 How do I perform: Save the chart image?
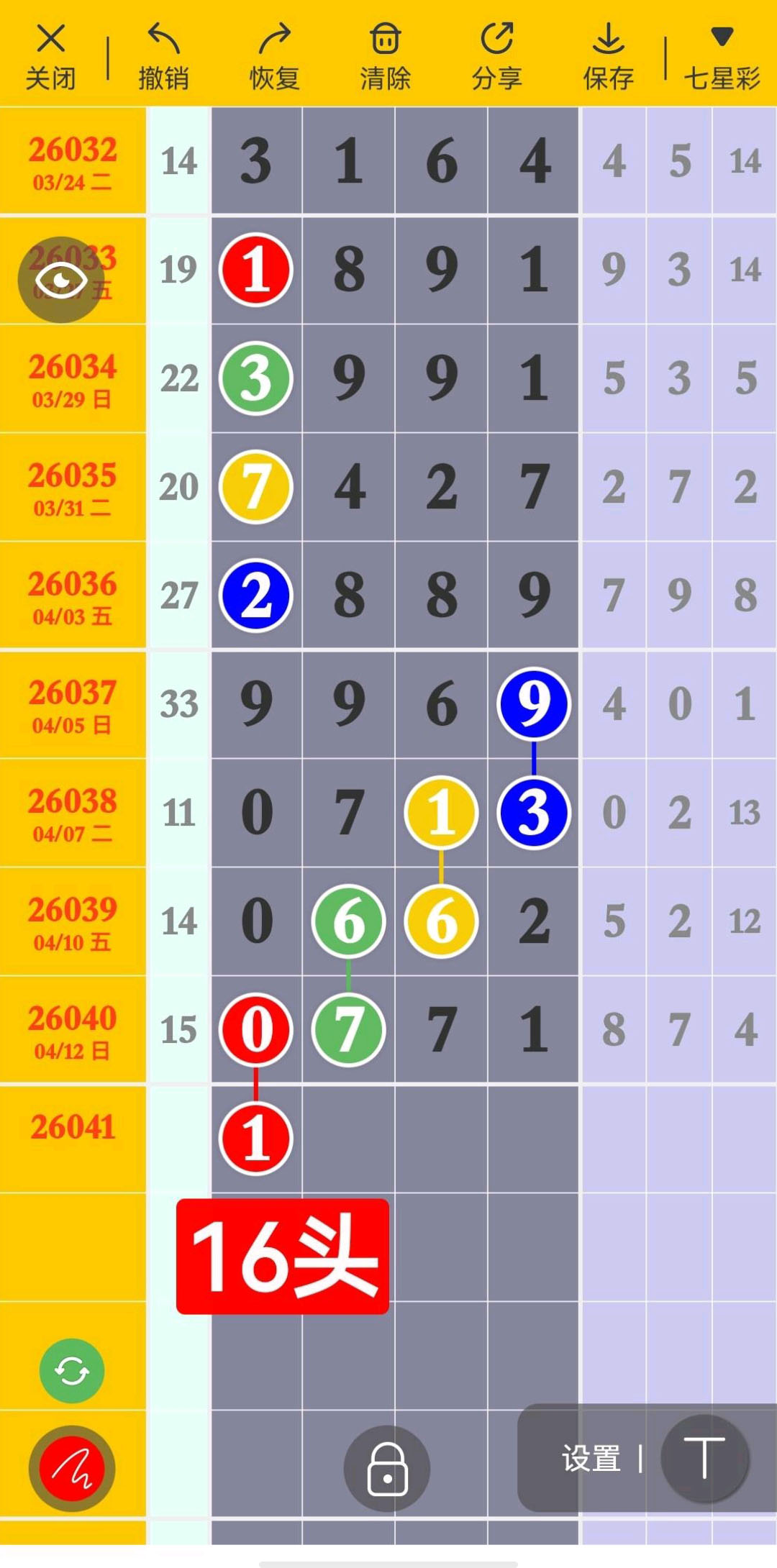608,56
